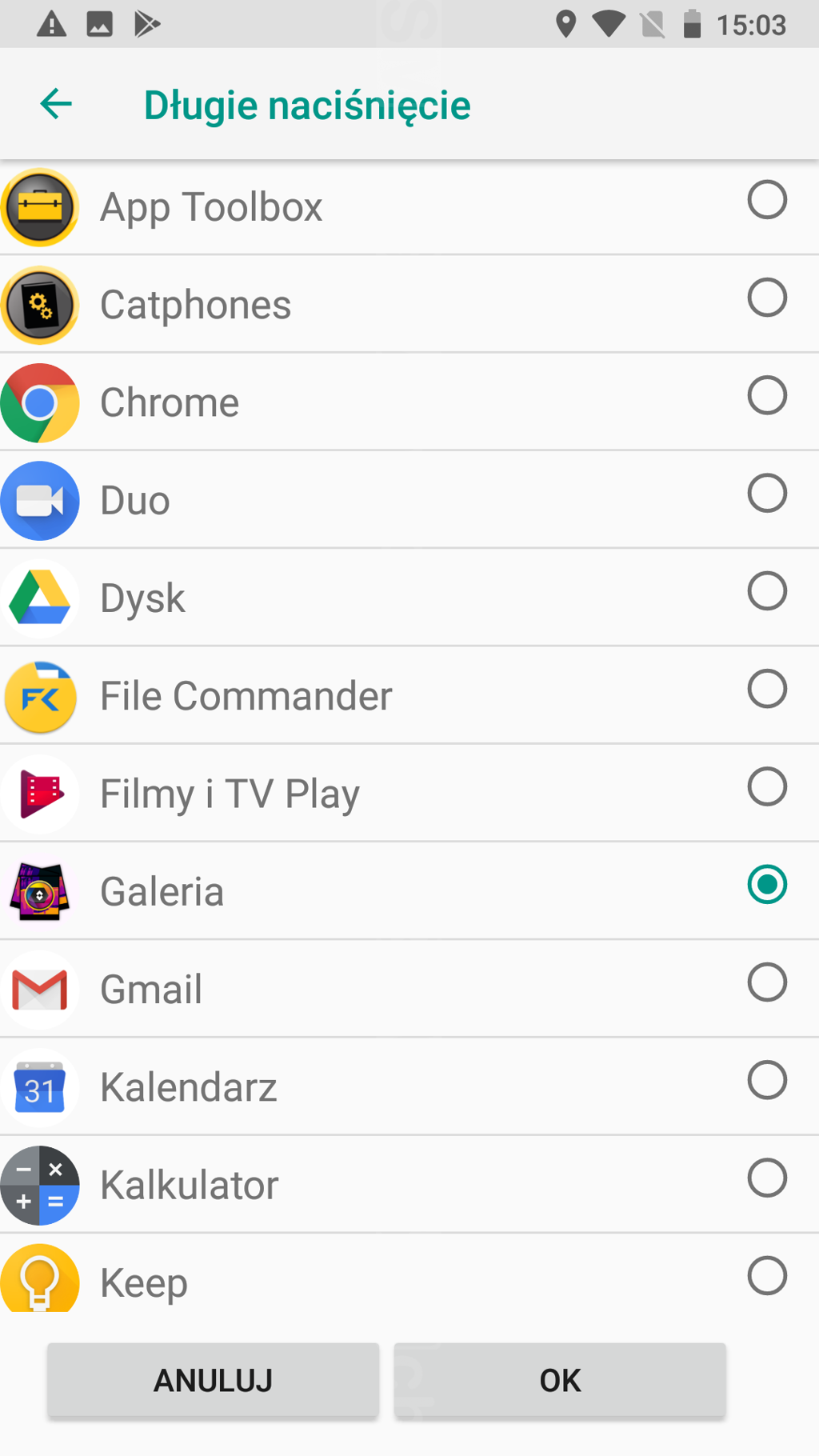
Task: Pick Duo radio option
Action: [x=766, y=493]
